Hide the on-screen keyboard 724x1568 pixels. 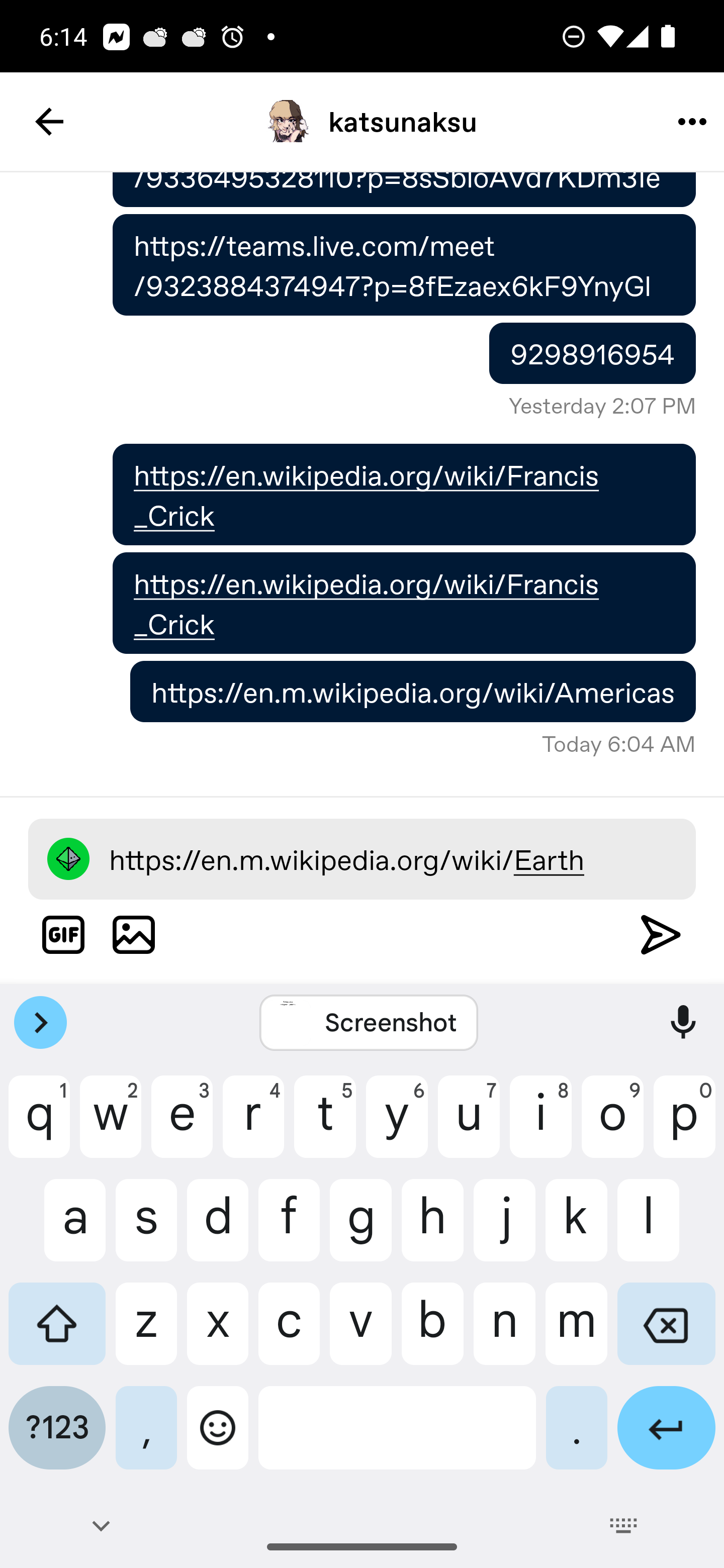click(x=101, y=1526)
